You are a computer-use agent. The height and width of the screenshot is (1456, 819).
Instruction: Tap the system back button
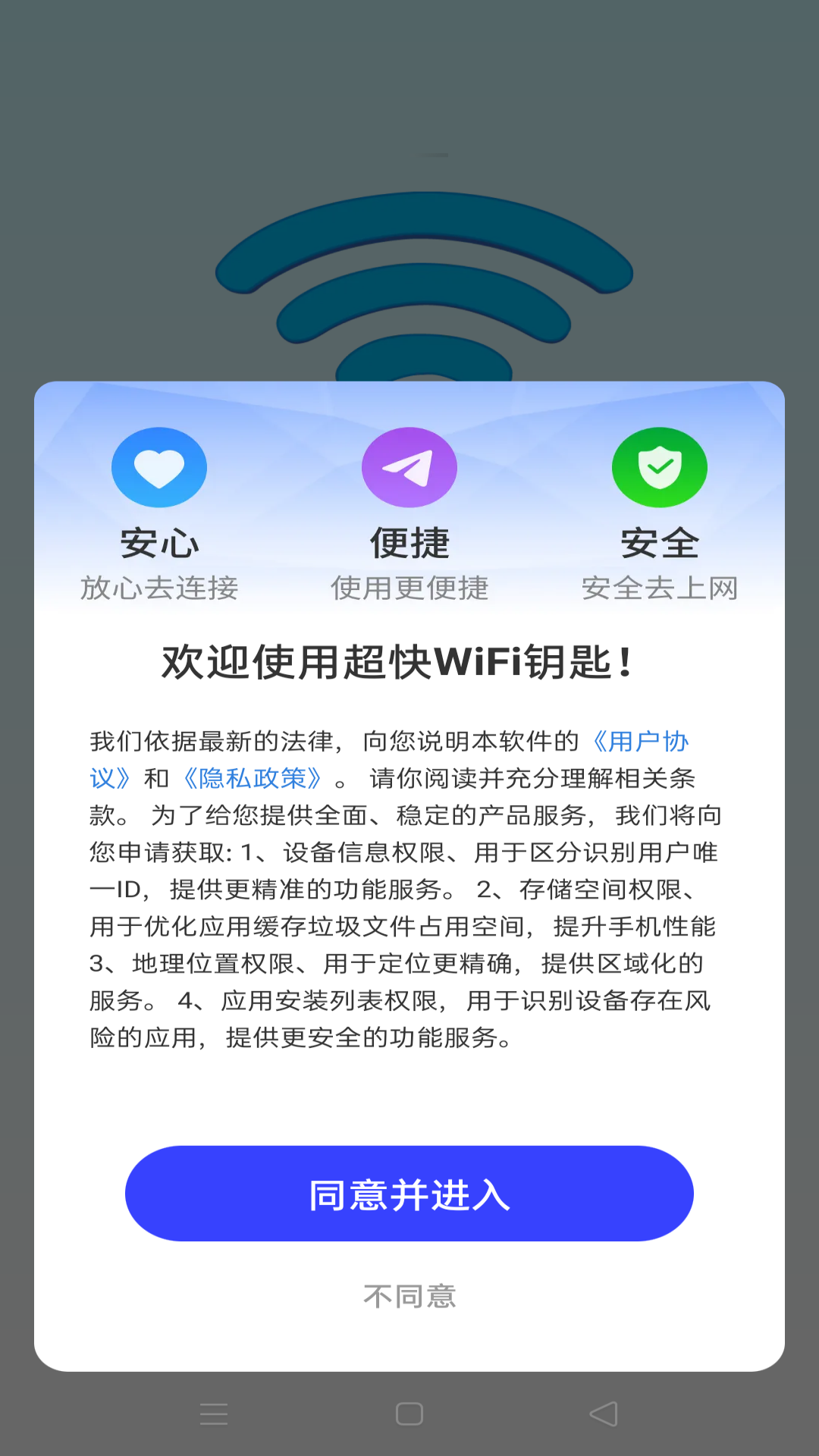coord(604,1414)
